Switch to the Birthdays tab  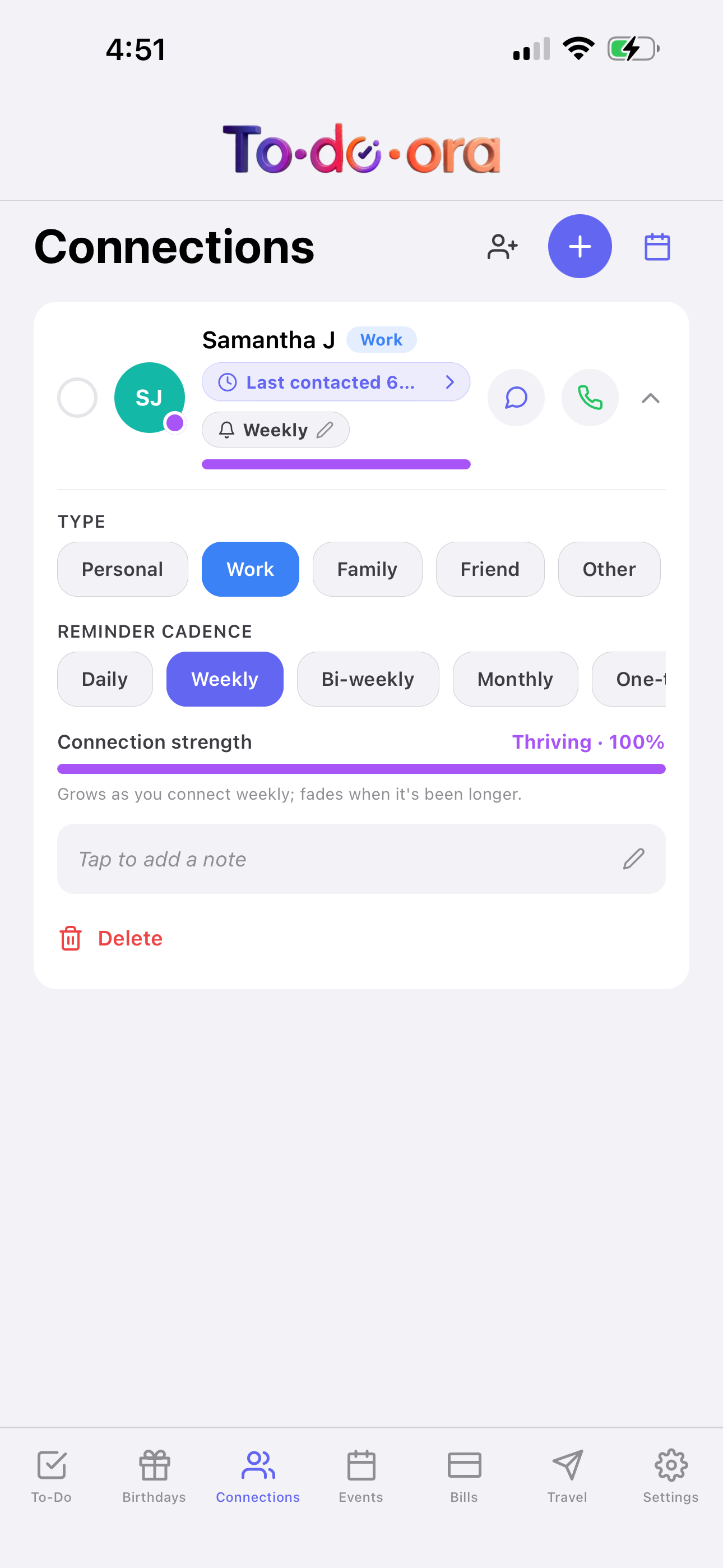click(x=154, y=1477)
